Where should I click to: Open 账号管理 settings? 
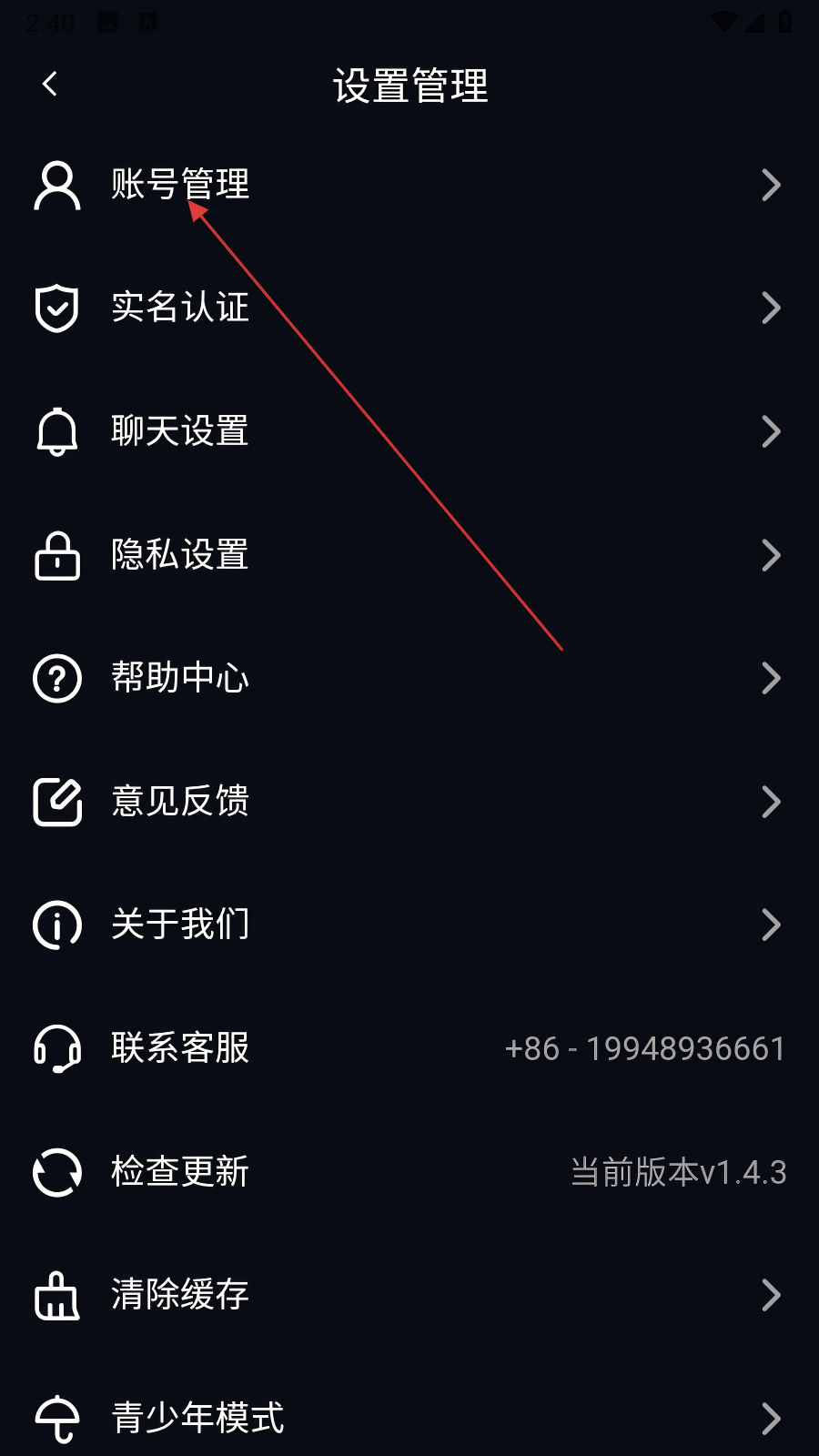coord(409,185)
